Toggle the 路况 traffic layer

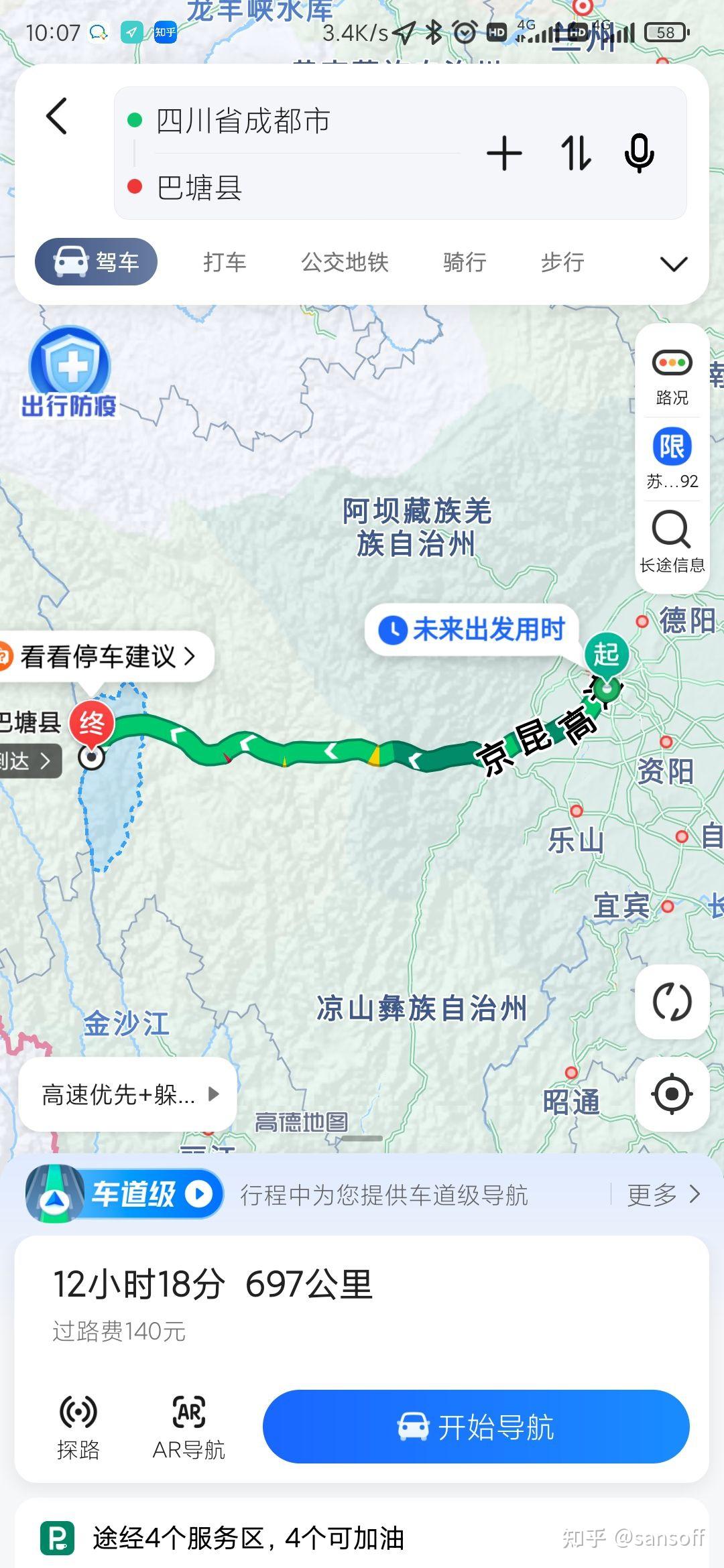click(672, 376)
